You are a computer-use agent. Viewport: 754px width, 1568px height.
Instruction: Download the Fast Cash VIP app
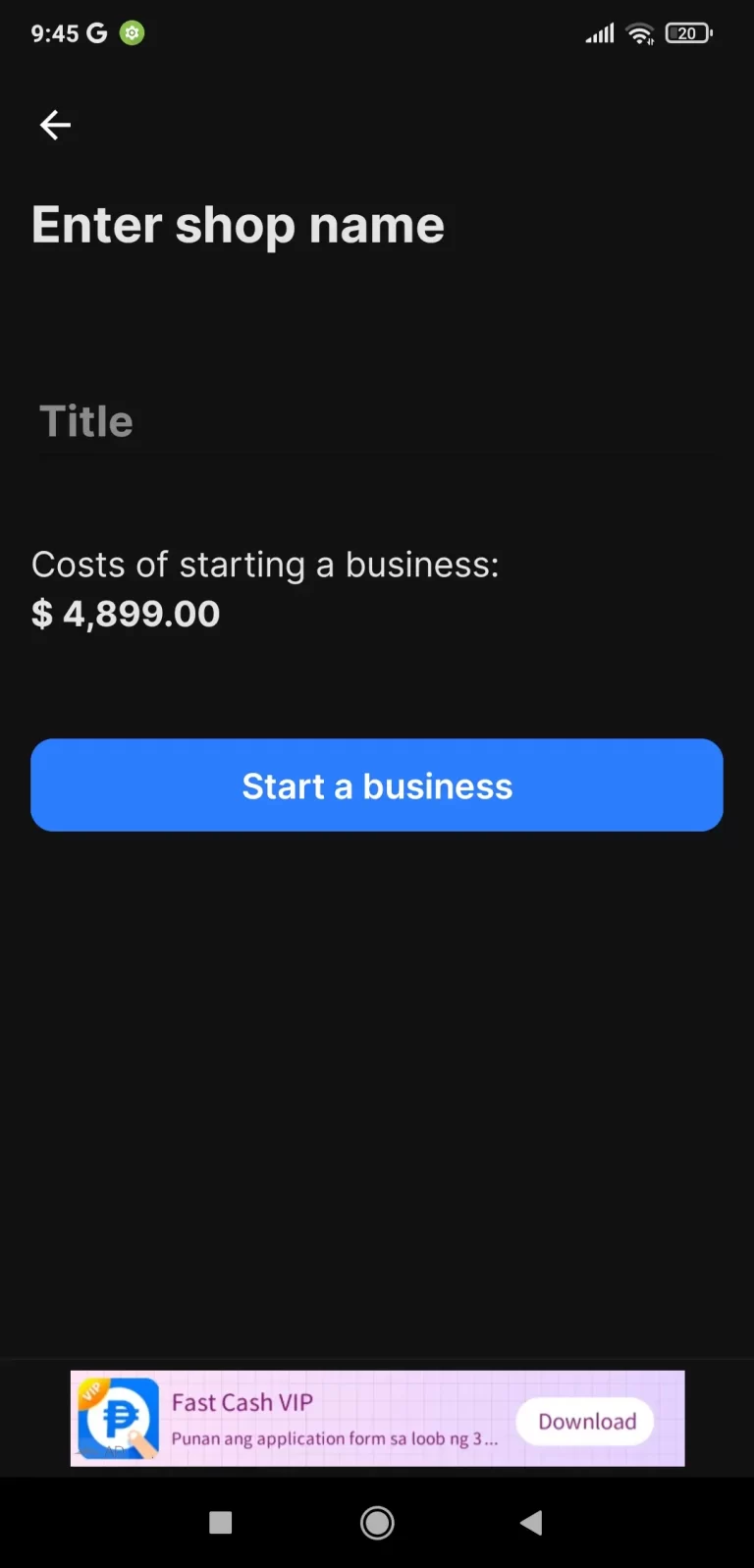(586, 1421)
